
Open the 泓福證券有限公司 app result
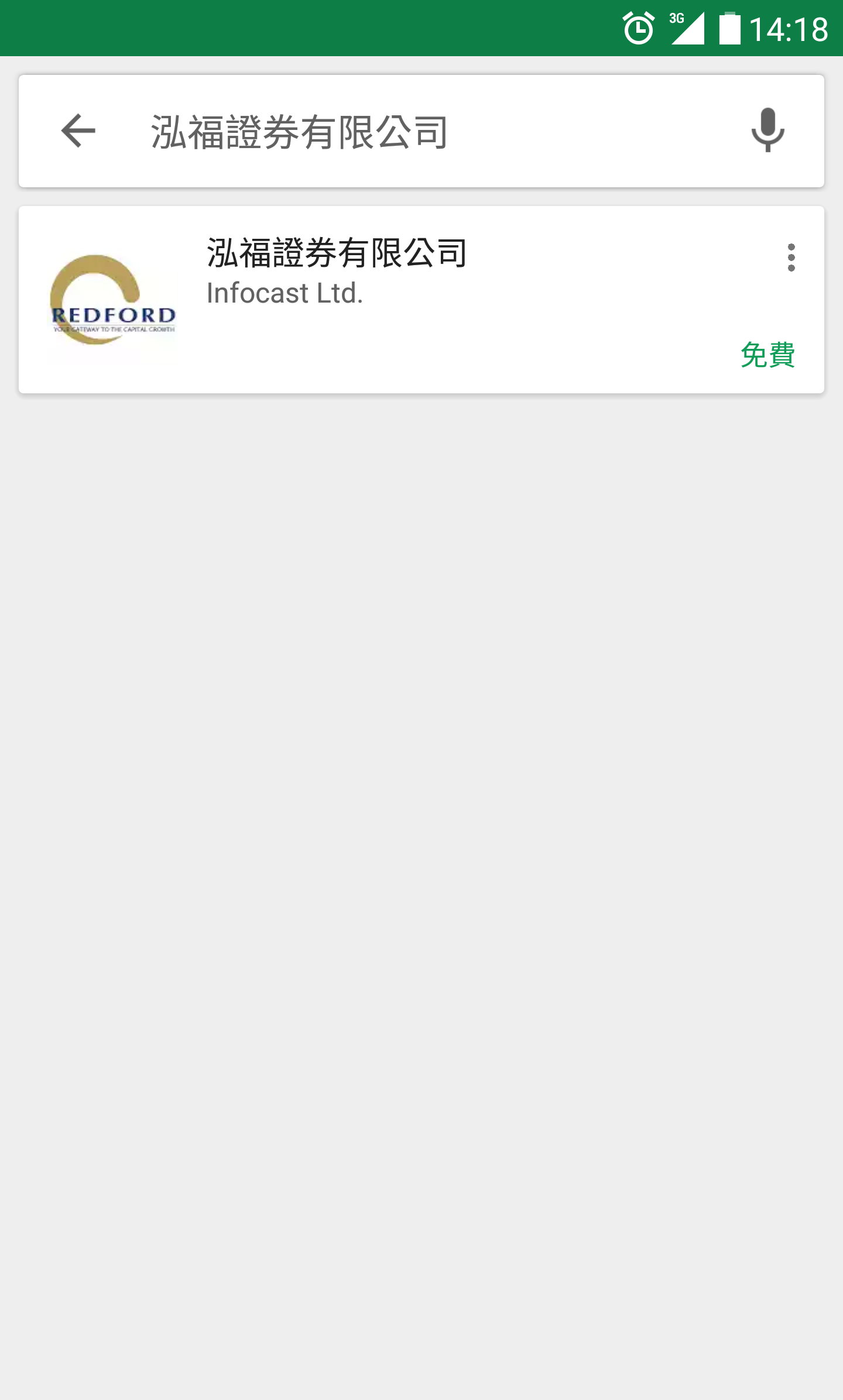point(375,298)
